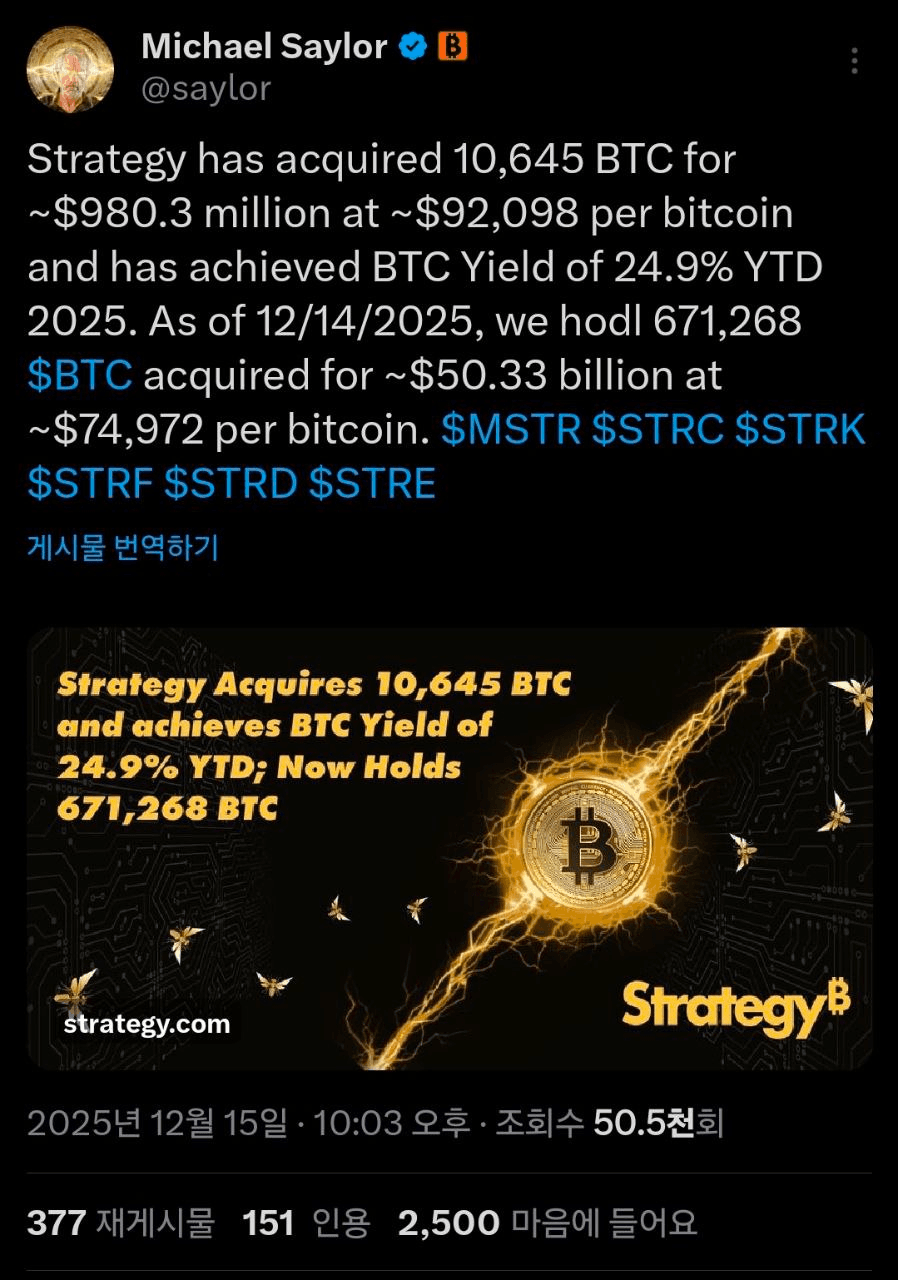Screen dimensions: 898x1280
Task: Open the post options three-dot menu
Action: [x=855, y=62]
